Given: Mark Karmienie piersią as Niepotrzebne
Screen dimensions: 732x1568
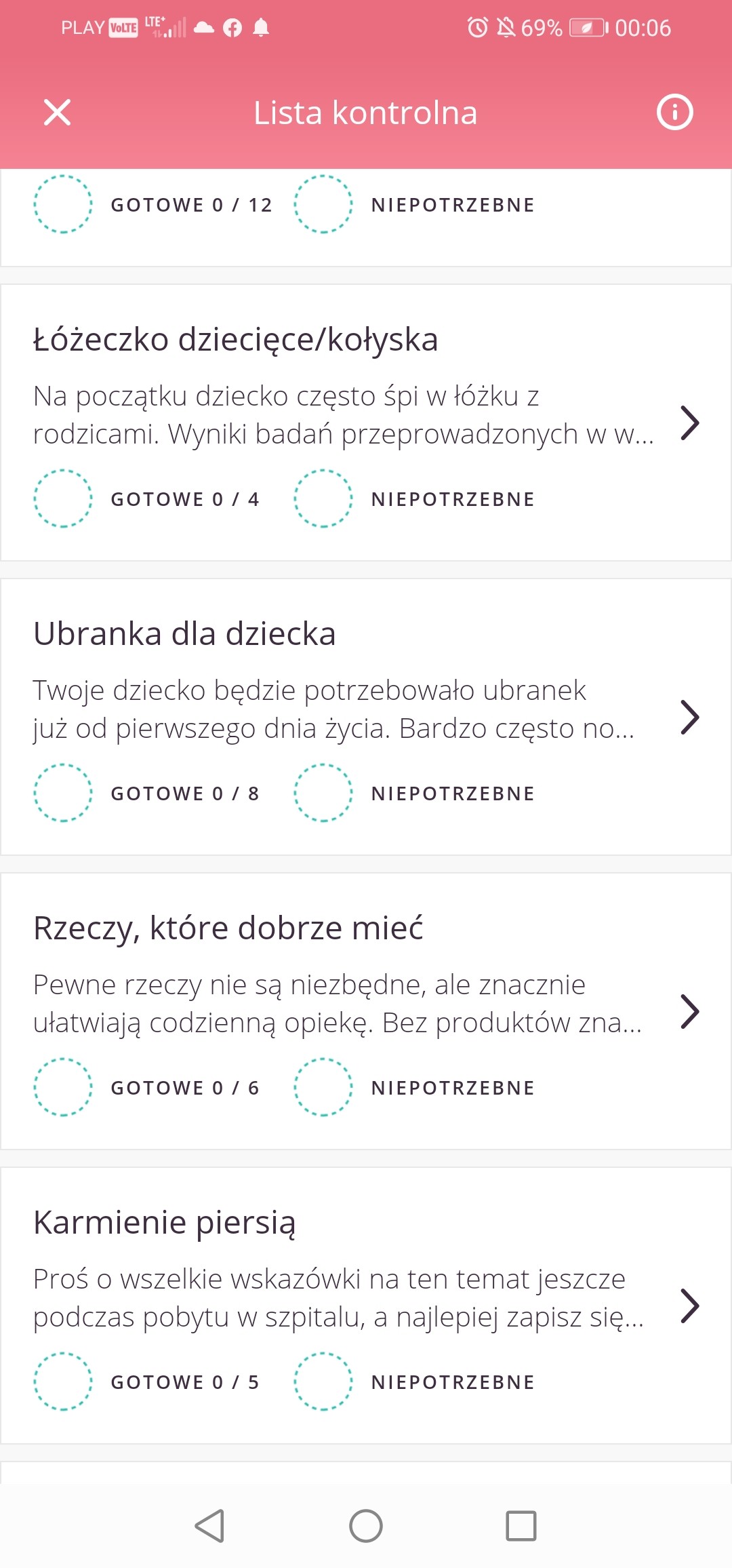Looking at the screenshot, I should click(323, 1381).
